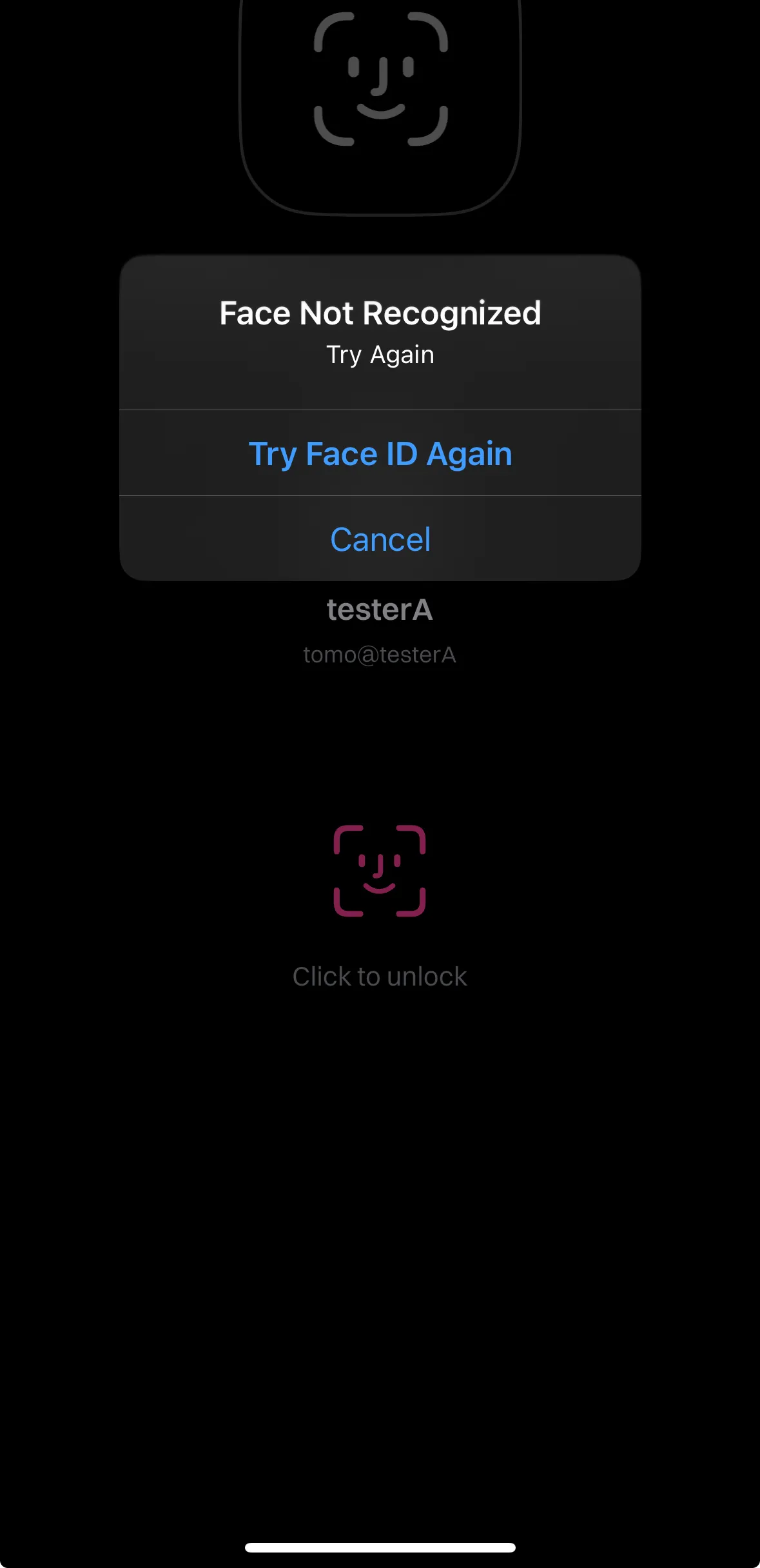
Task: Click Try Face ID Again
Action: click(380, 453)
